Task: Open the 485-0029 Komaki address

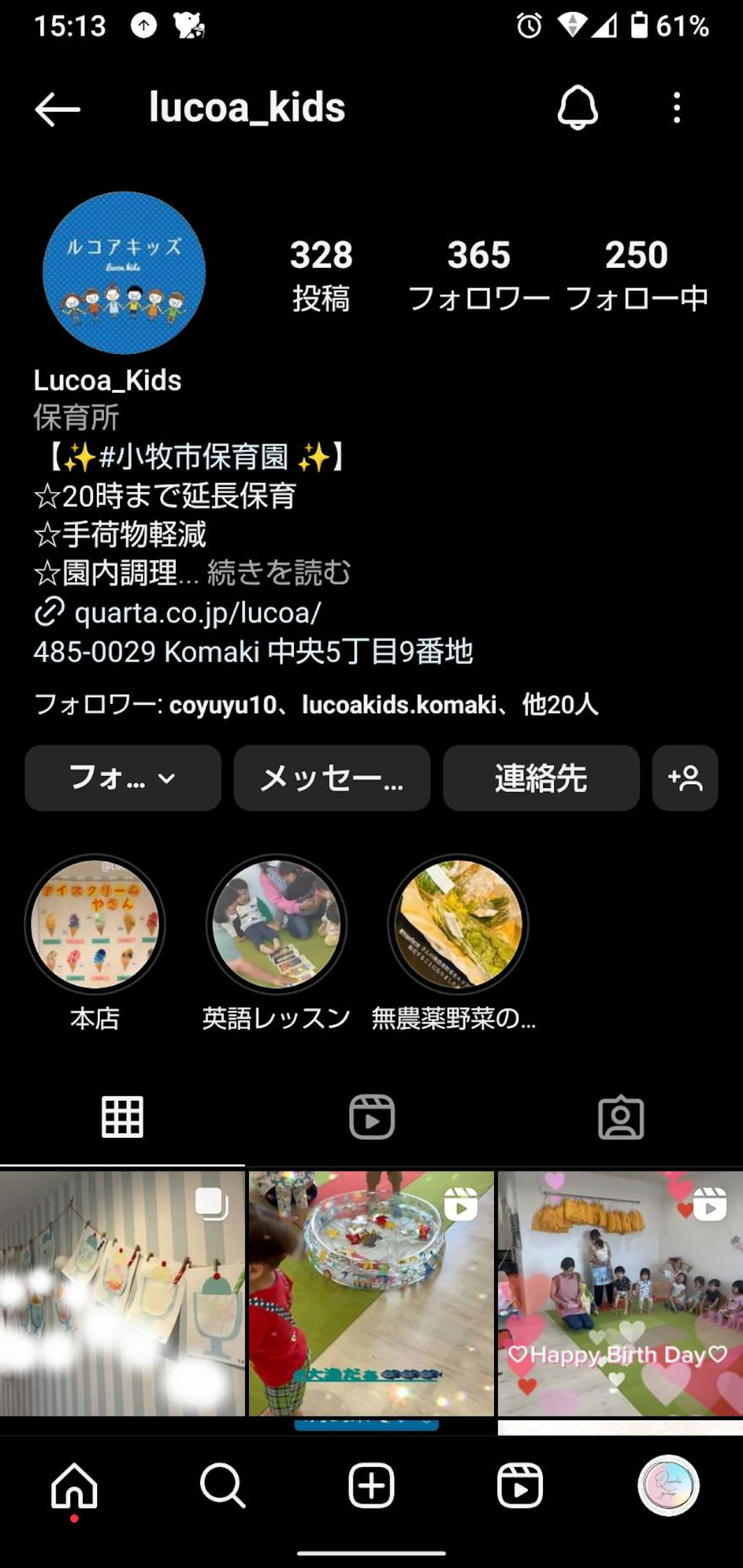Action: coord(253,652)
